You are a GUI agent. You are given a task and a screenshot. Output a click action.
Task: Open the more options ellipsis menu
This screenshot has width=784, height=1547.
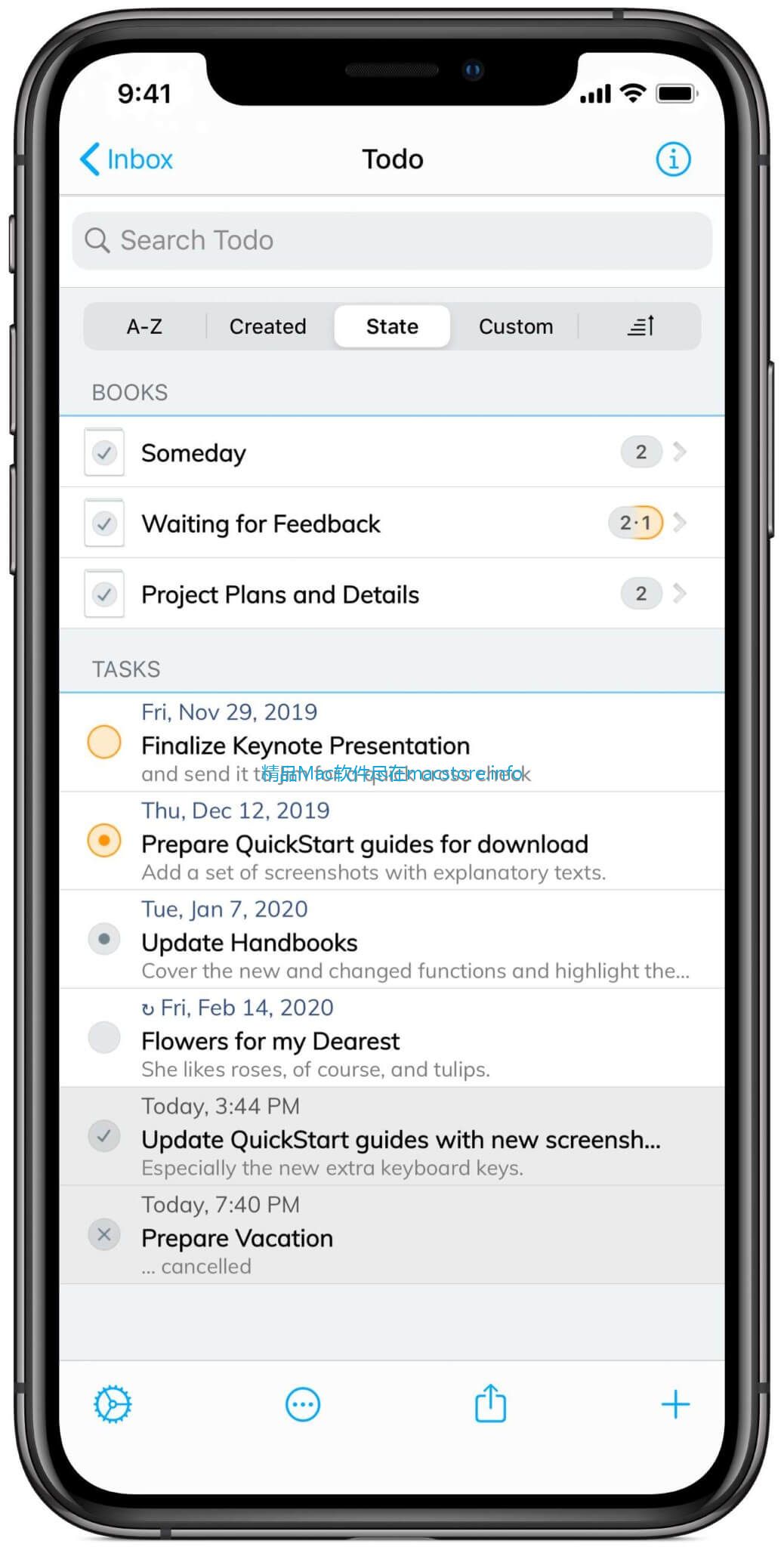pyautogui.click(x=303, y=1404)
